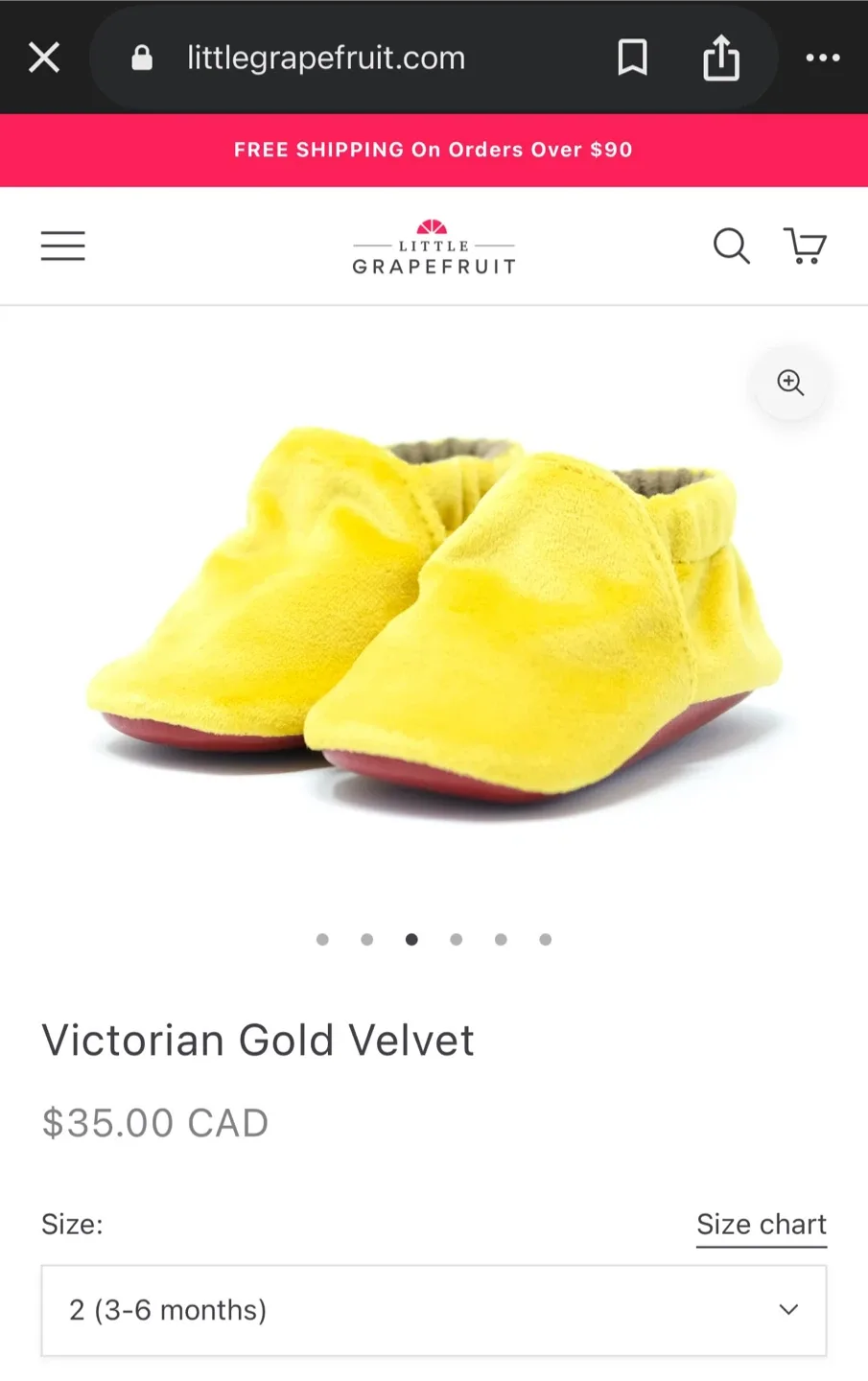View site security padlock info

pos(140,57)
